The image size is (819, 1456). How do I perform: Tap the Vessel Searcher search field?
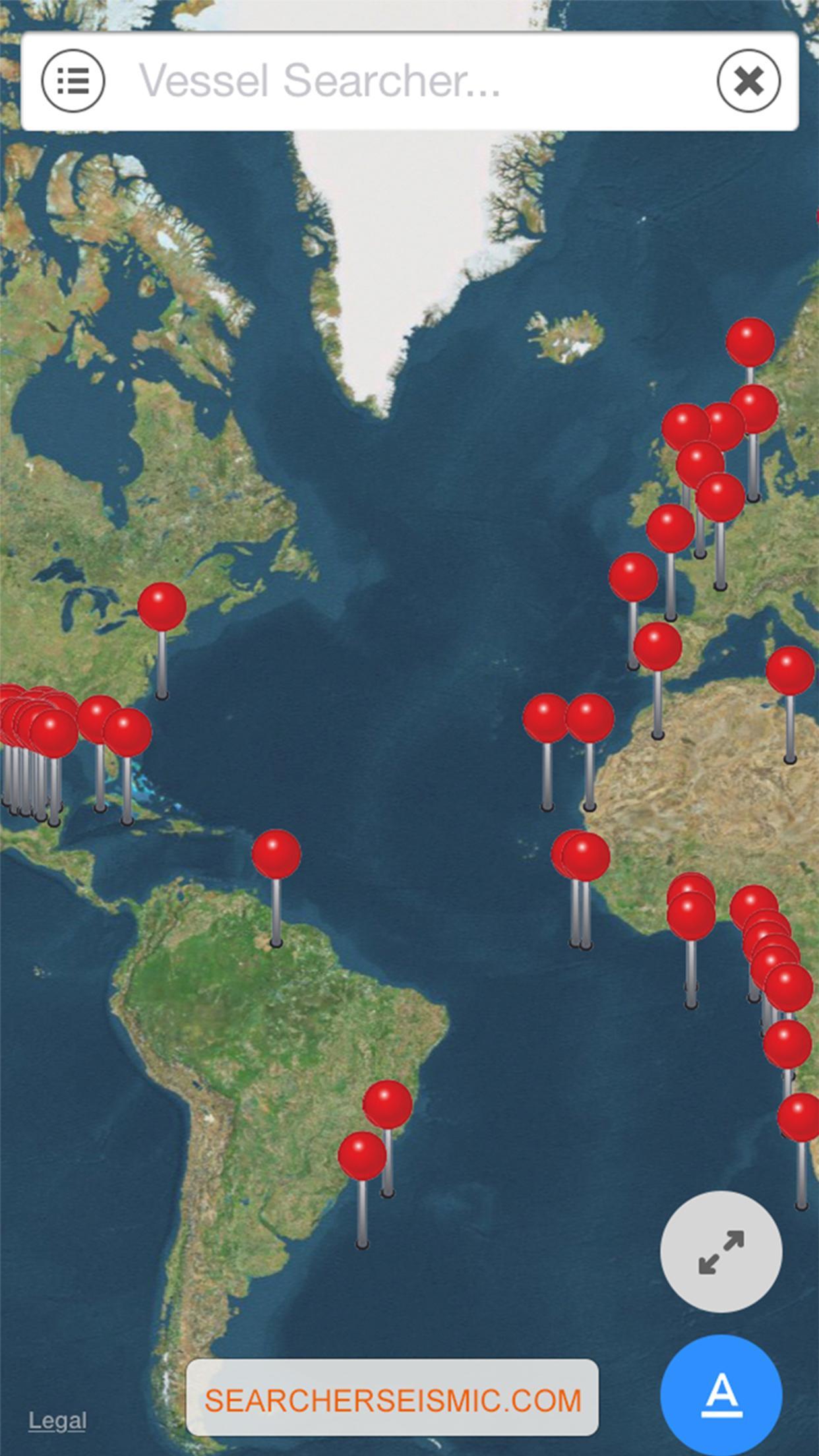click(x=409, y=81)
